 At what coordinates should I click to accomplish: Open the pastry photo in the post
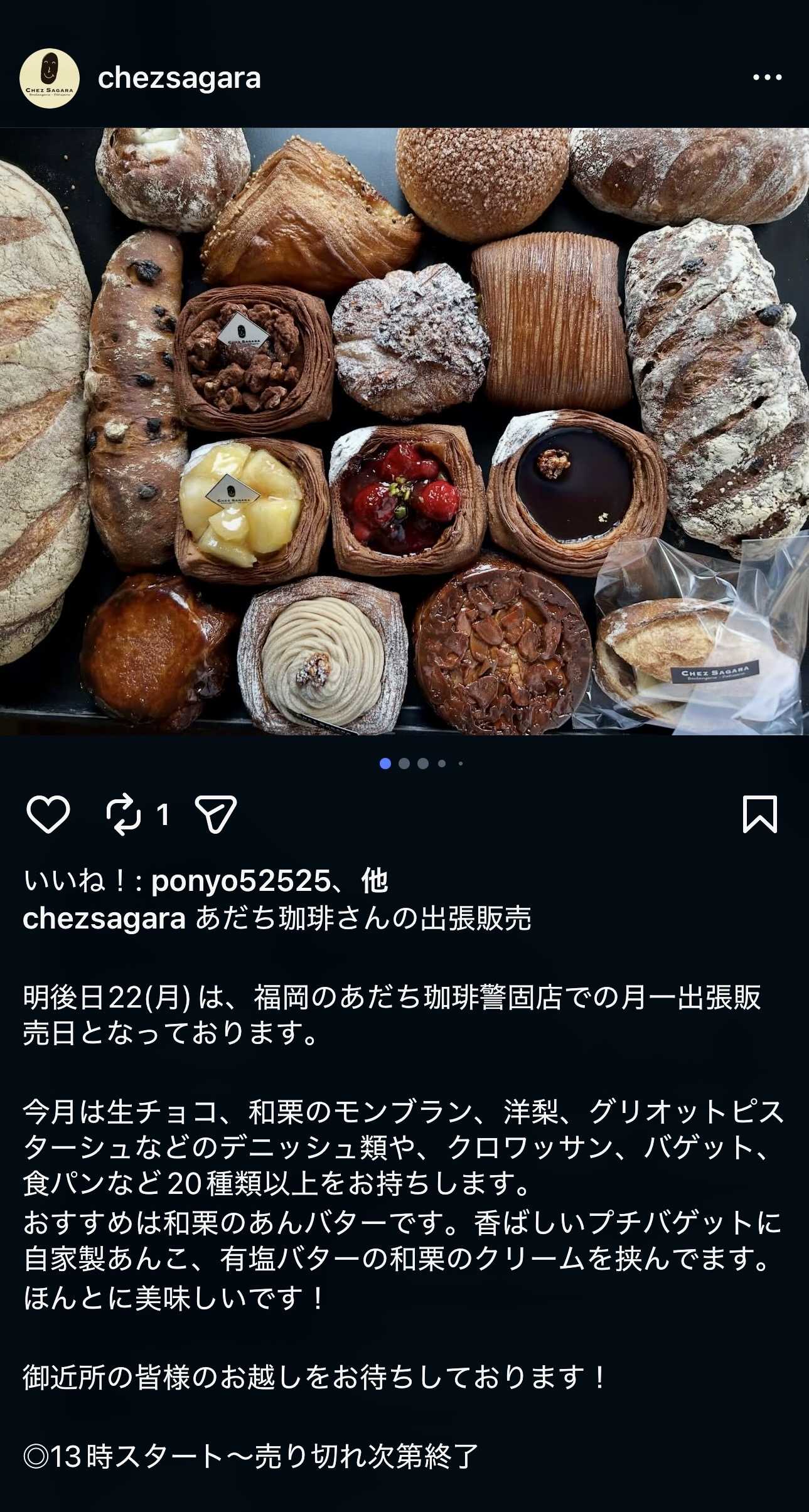coord(404,431)
